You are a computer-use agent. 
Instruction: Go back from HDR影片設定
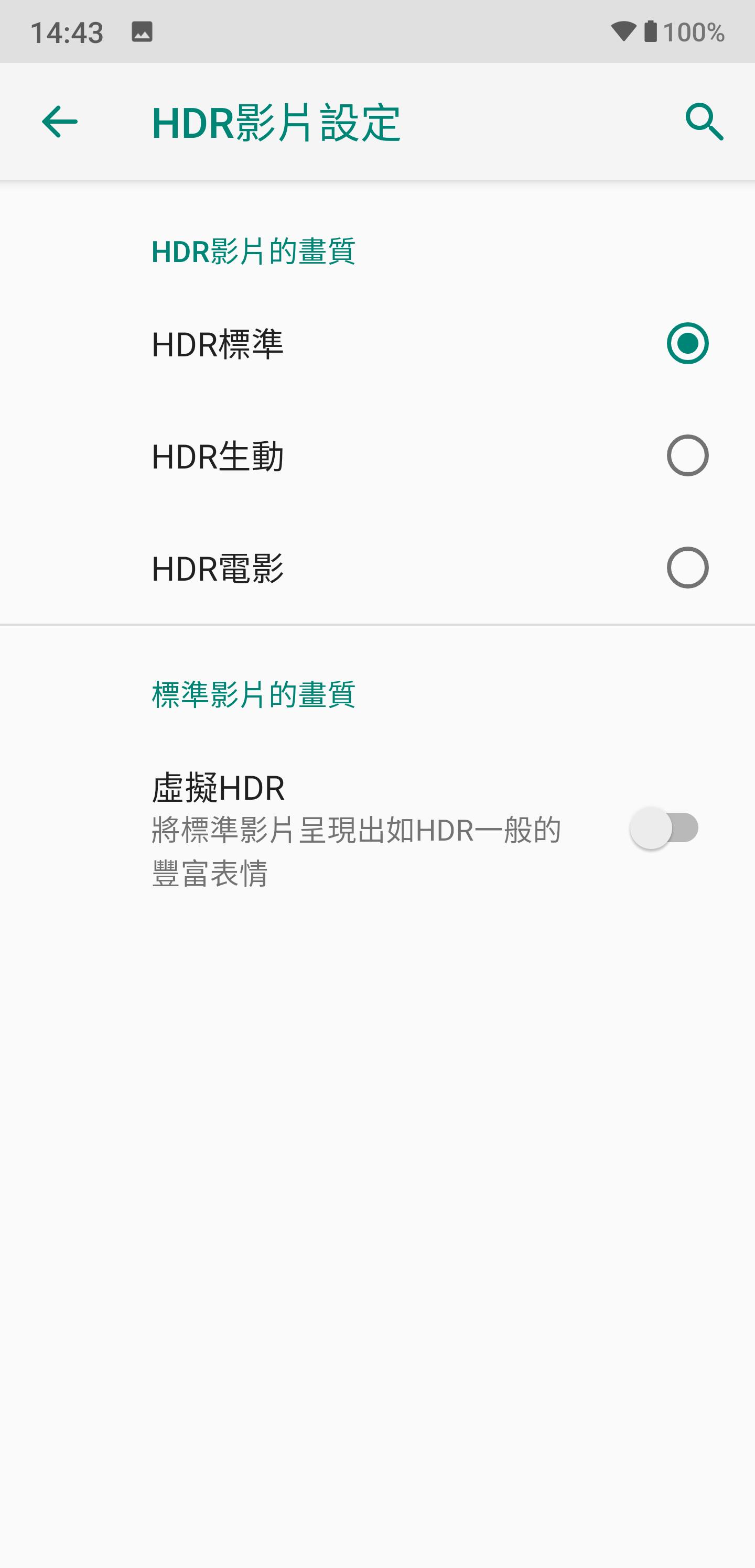[x=60, y=122]
